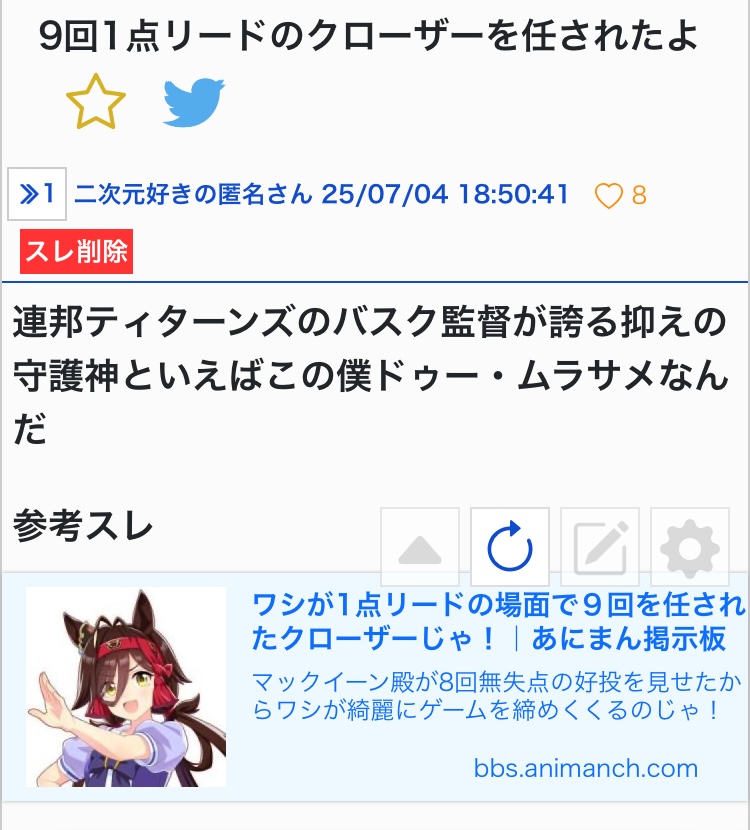Tap the >>1 post number anchor
This screenshot has width=750, height=830.
click(x=37, y=194)
